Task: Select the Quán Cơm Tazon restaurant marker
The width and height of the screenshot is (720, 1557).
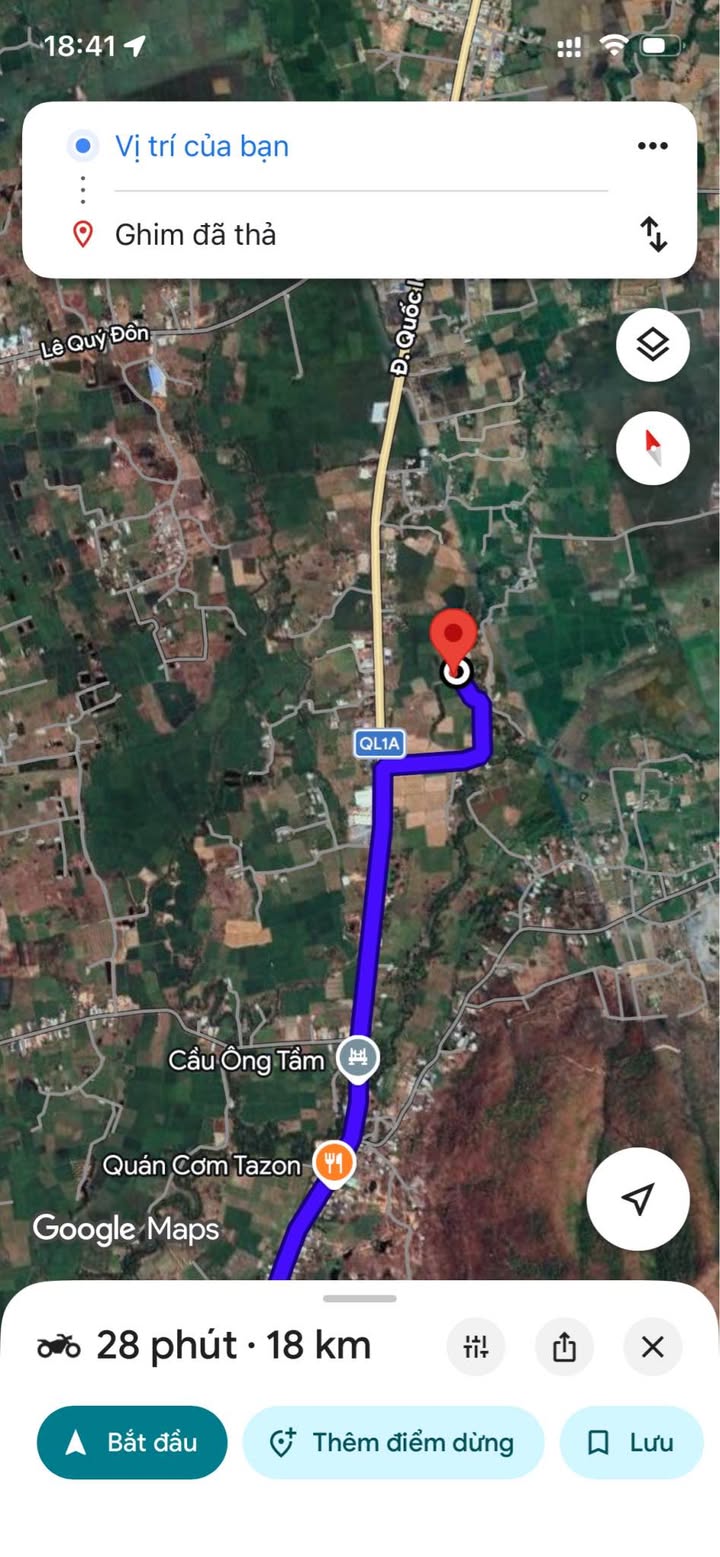Action: [x=333, y=1164]
